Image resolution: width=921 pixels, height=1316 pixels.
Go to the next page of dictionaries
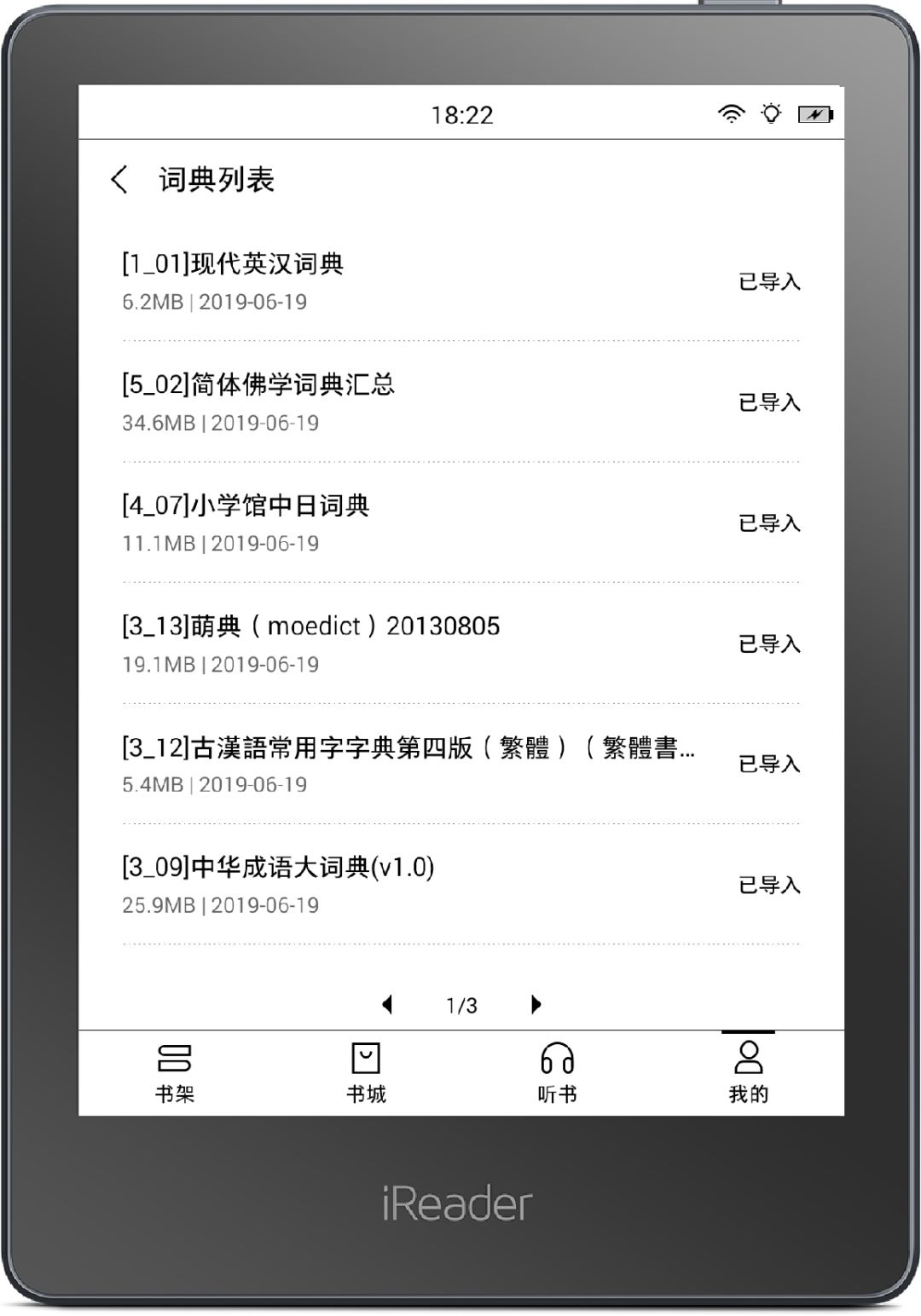pyautogui.click(x=536, y=1004)
